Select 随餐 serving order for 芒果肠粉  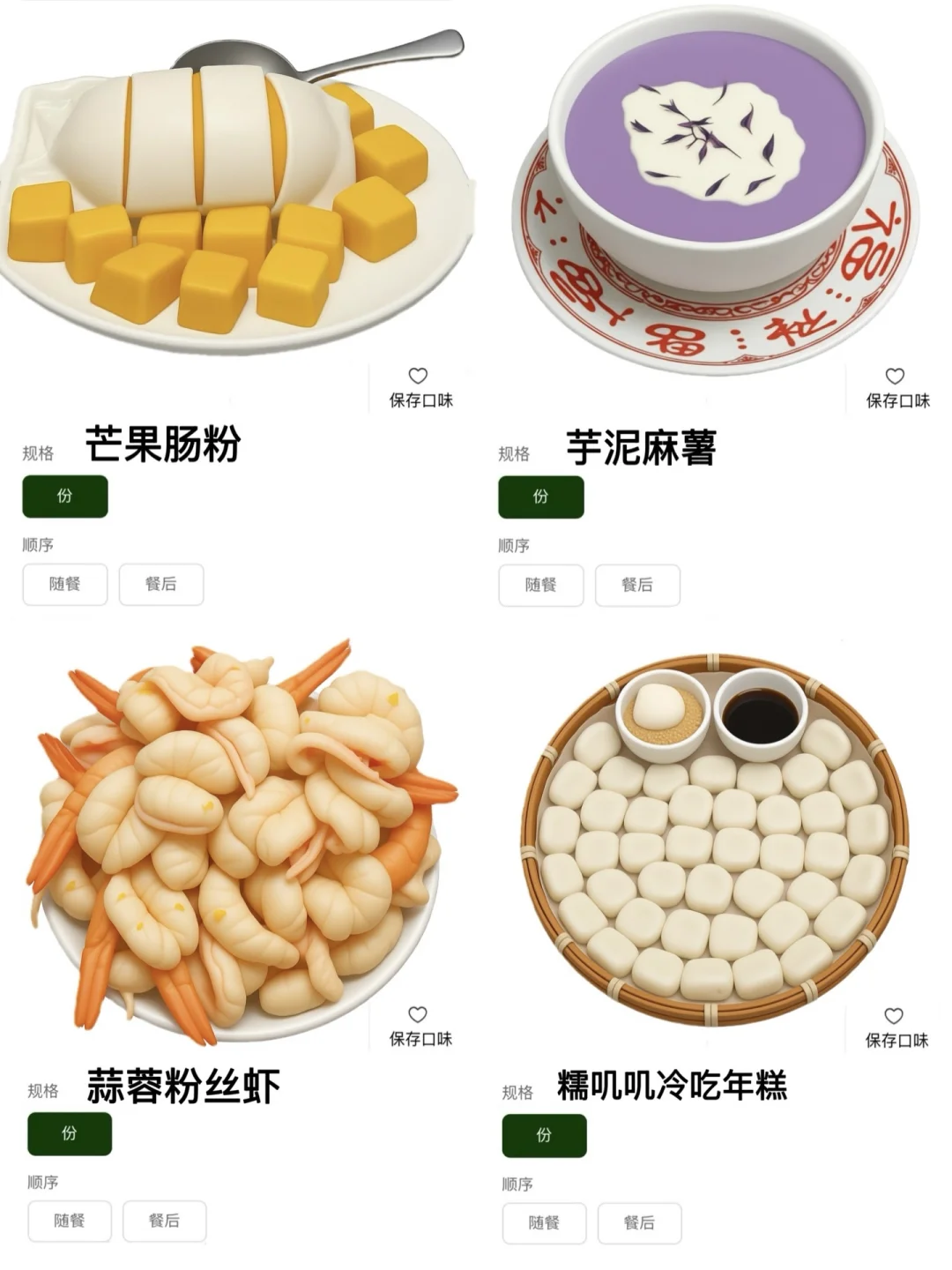point(63,584)
